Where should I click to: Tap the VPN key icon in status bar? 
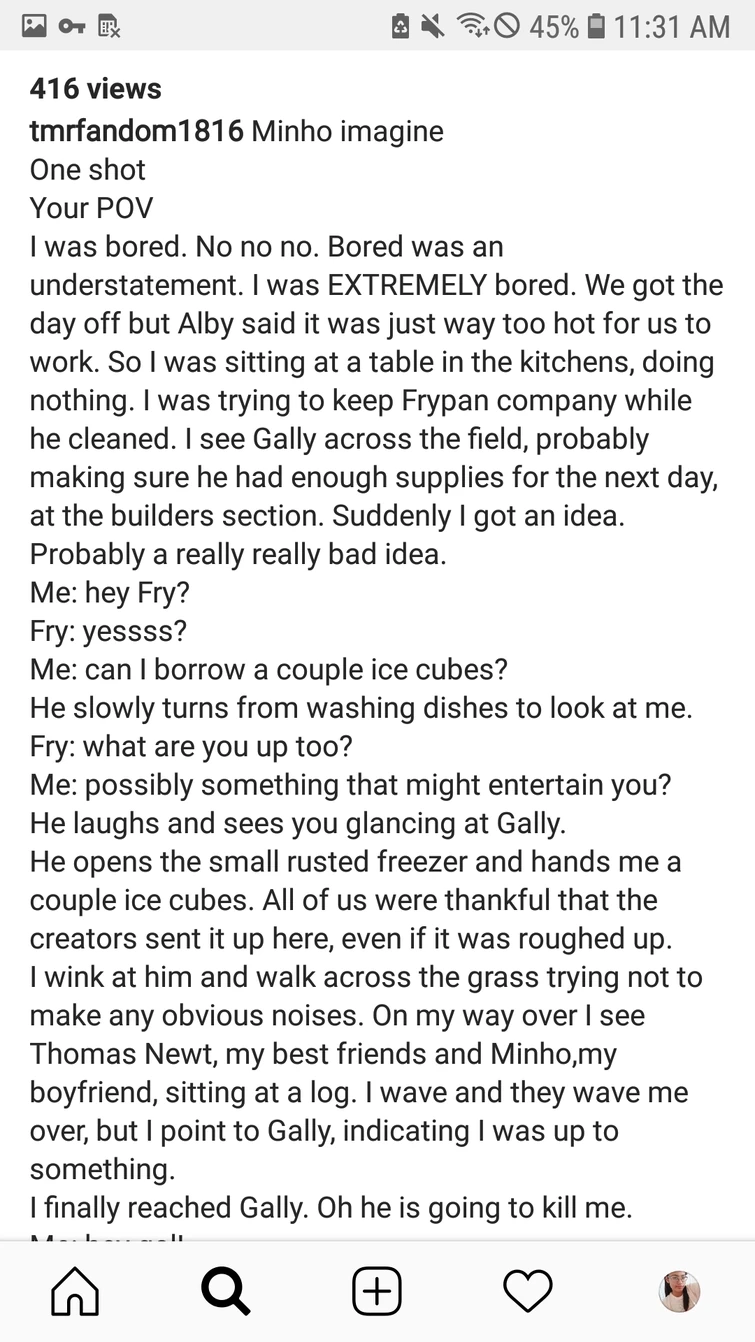tap(70, 27)
